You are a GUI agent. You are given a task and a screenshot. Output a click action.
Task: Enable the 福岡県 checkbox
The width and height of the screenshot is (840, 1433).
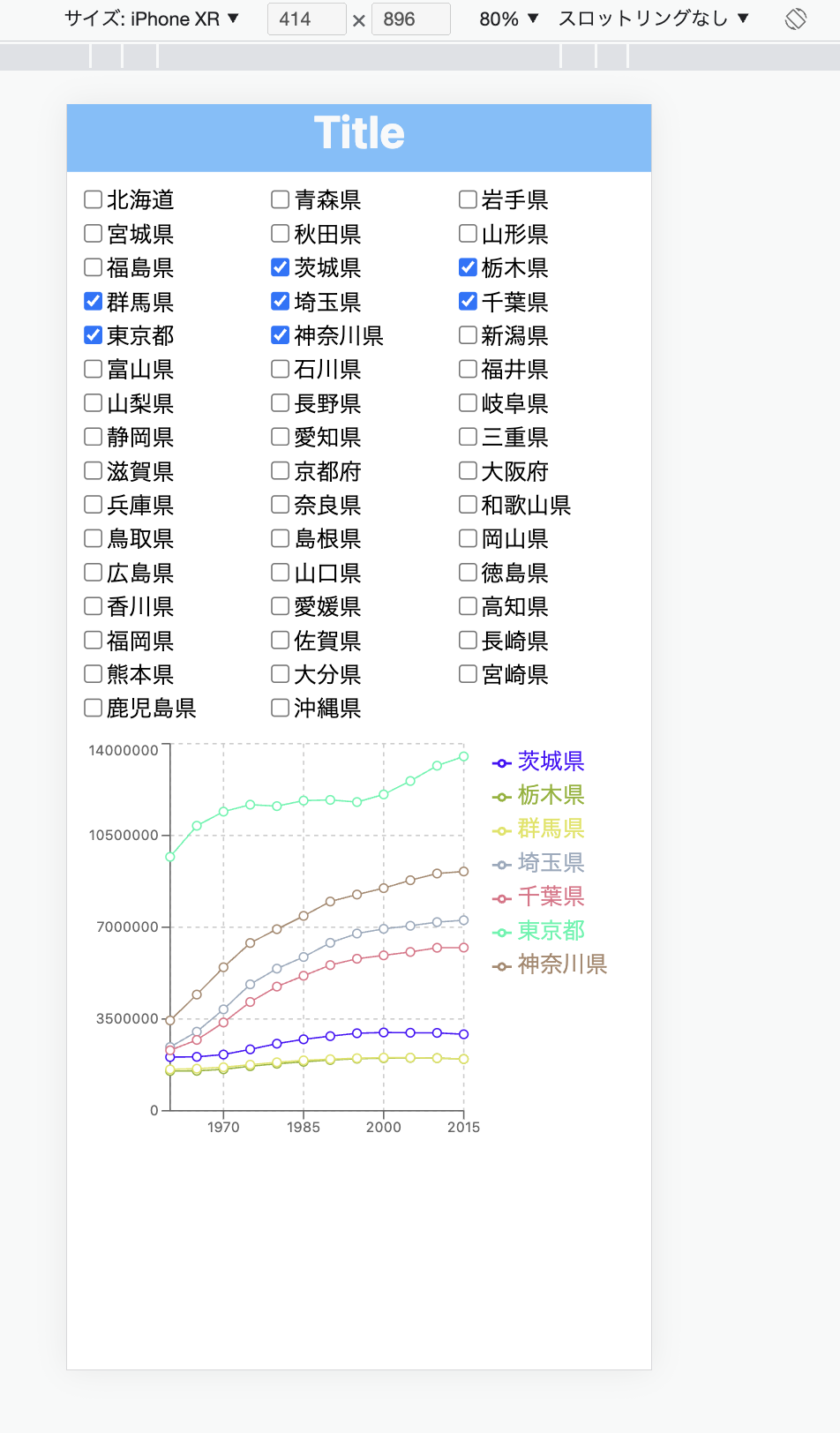coord(93,640)
